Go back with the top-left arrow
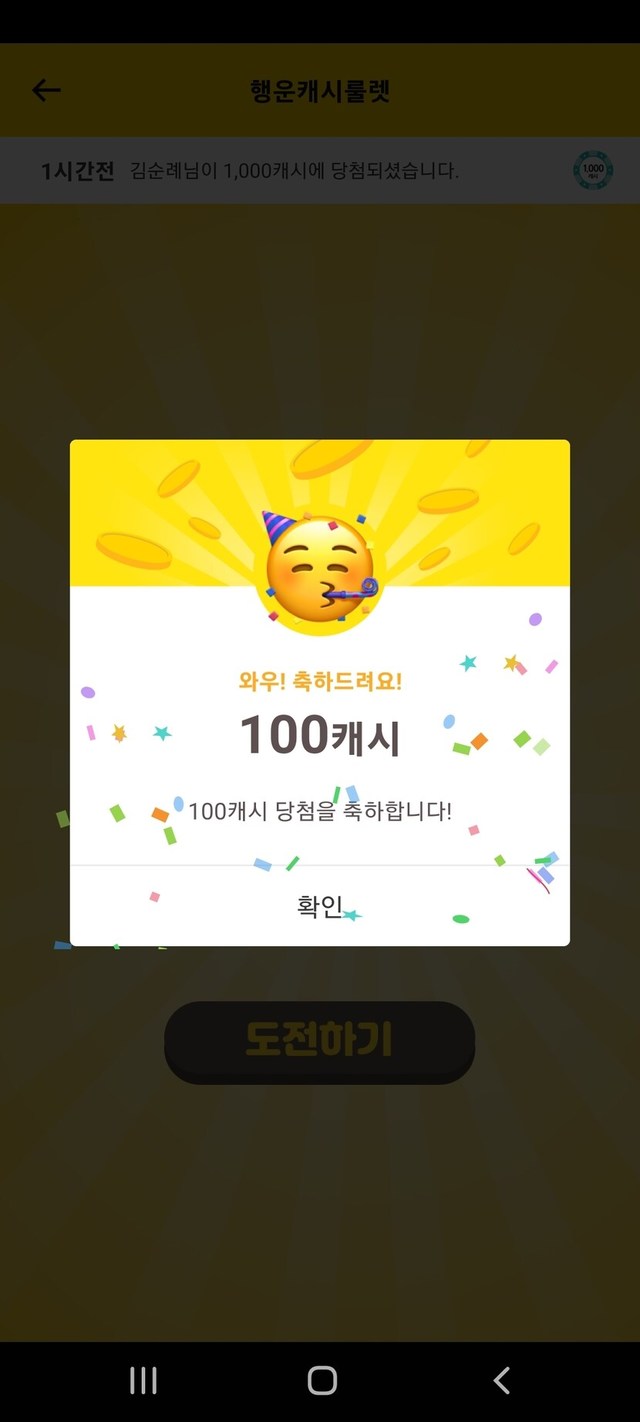 coord(46,91)
